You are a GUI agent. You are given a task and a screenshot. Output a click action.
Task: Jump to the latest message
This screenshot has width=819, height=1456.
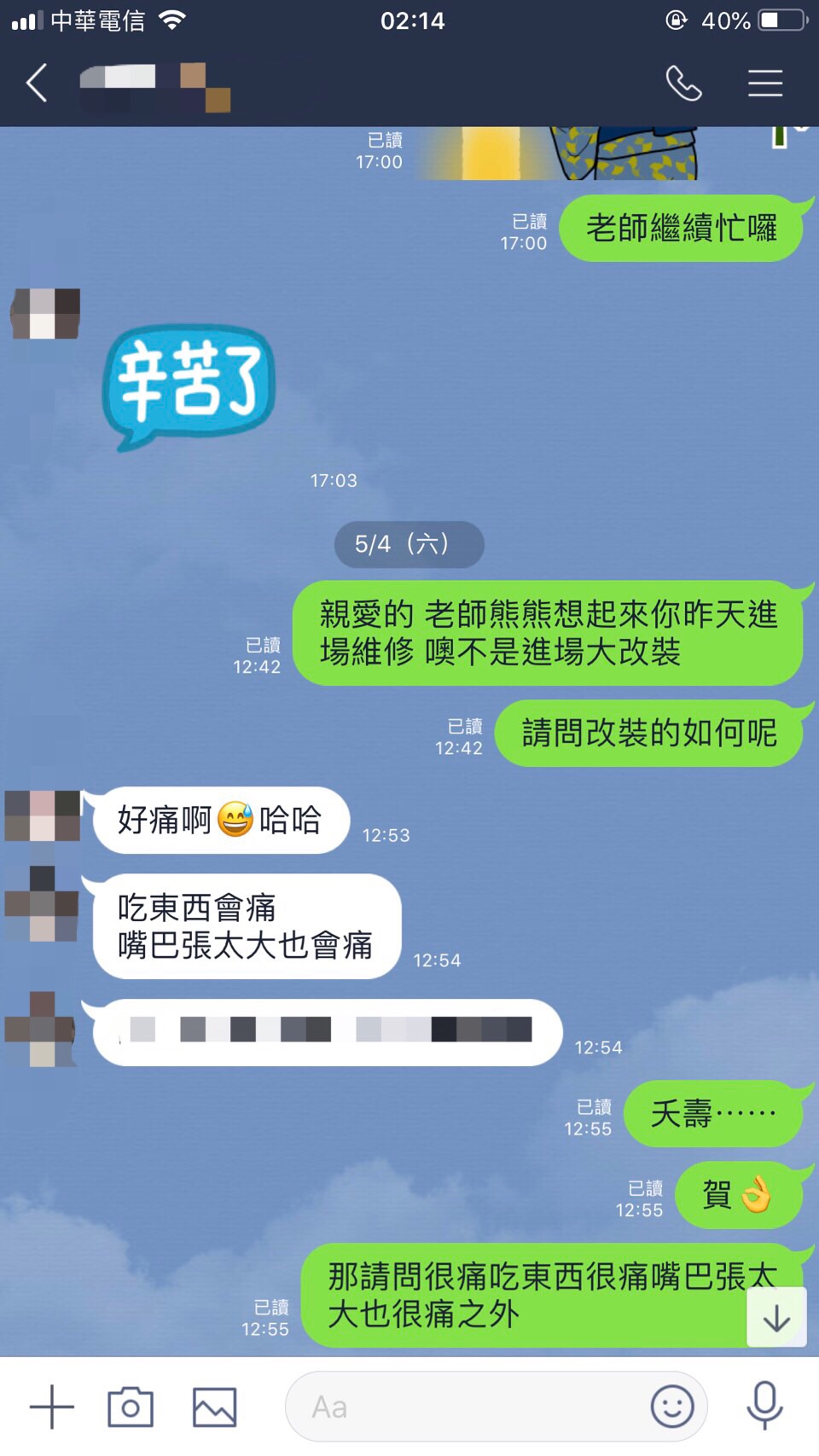pos(775,1318)
